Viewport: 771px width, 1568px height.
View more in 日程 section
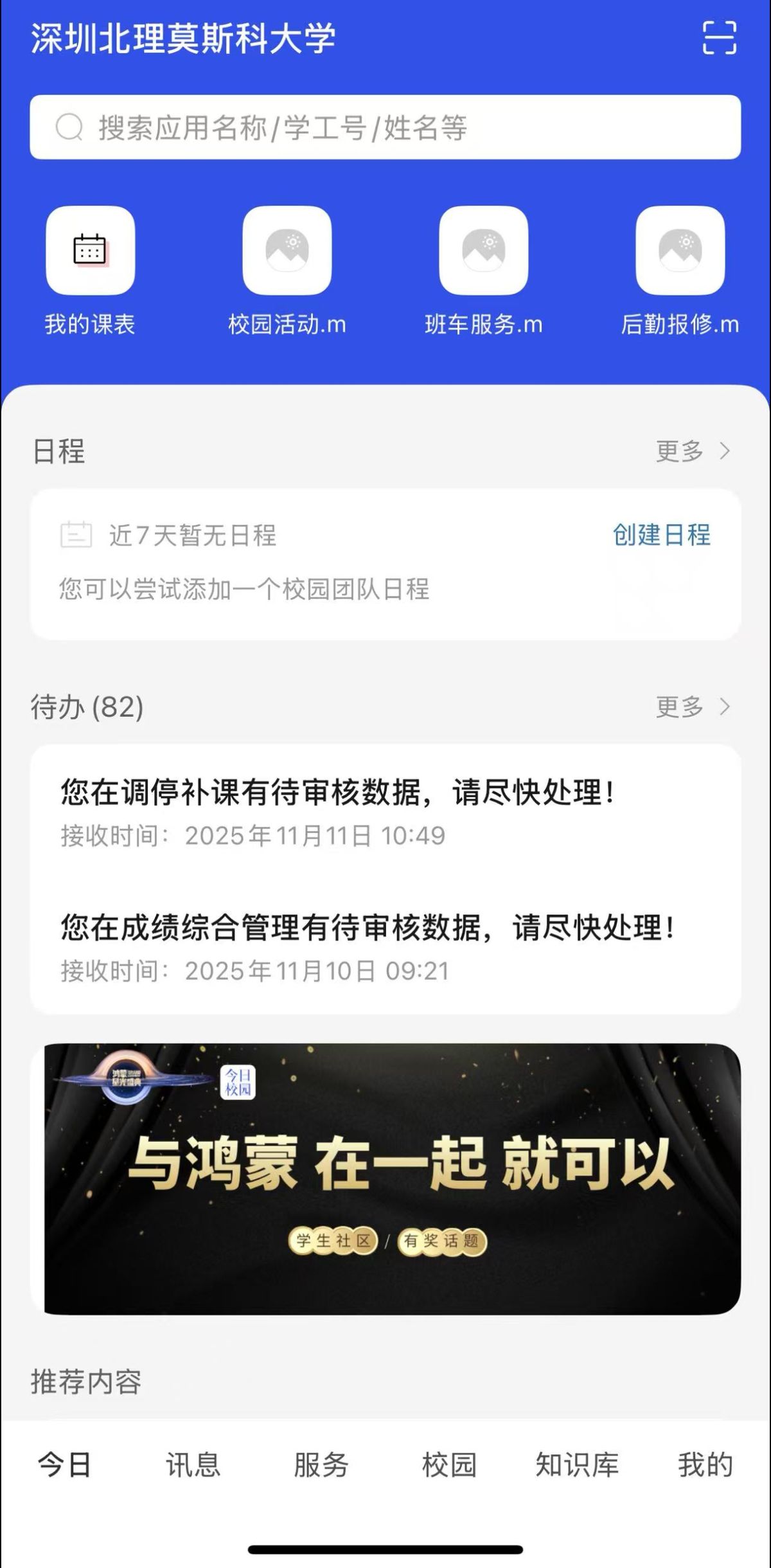(693, 451)
